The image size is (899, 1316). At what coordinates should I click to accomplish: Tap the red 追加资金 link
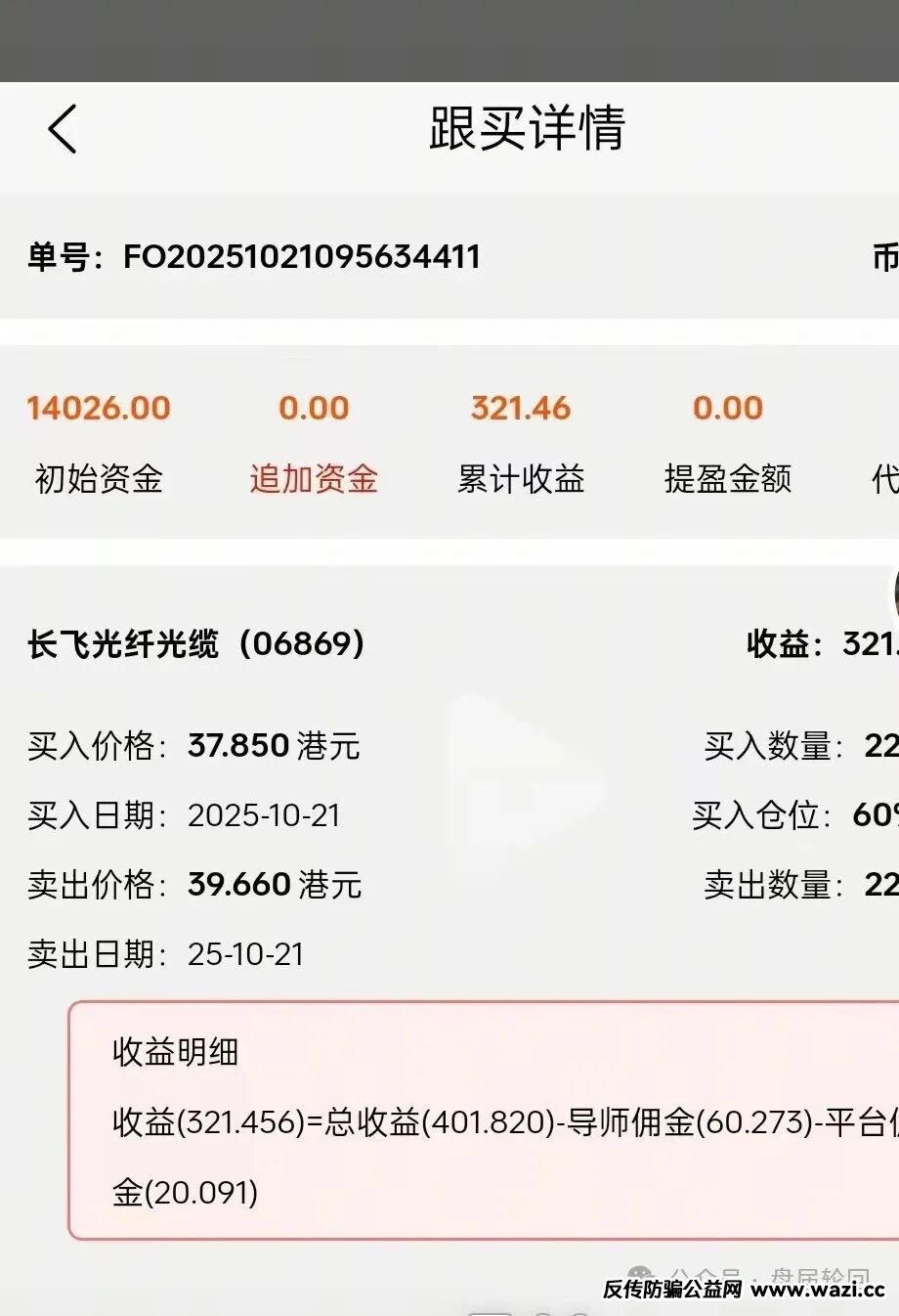[313, 479]
